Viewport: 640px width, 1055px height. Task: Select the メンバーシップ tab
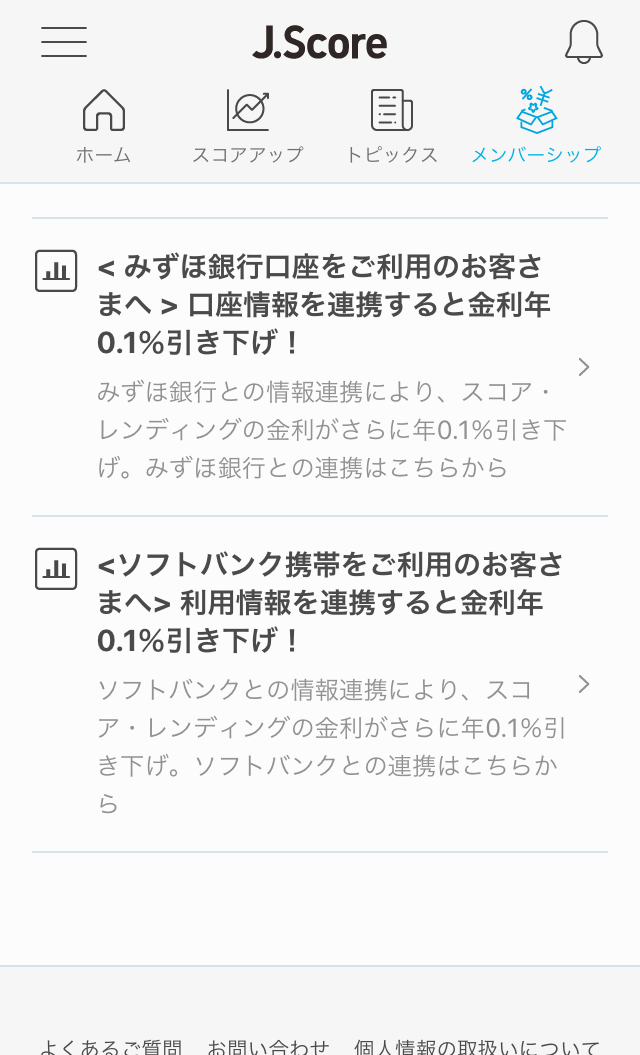536,127
